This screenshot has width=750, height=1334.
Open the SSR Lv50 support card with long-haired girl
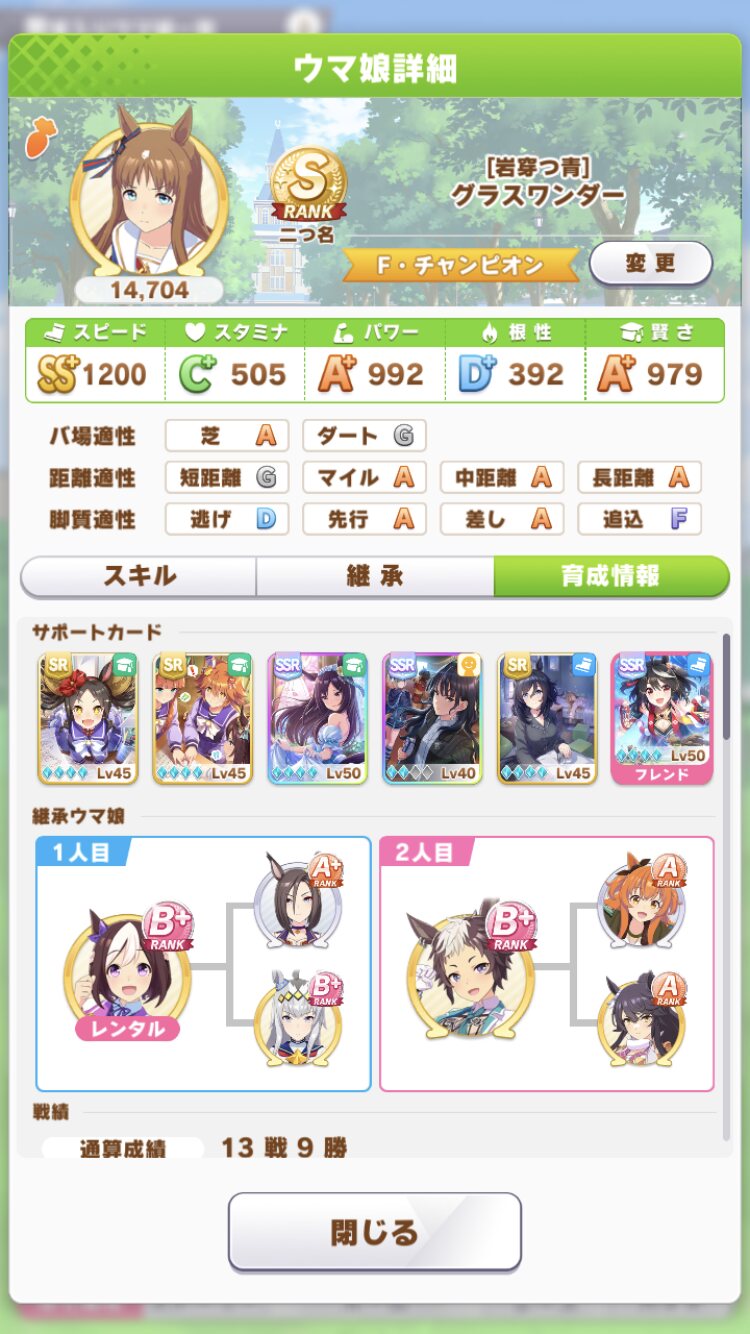click(318, 718)
